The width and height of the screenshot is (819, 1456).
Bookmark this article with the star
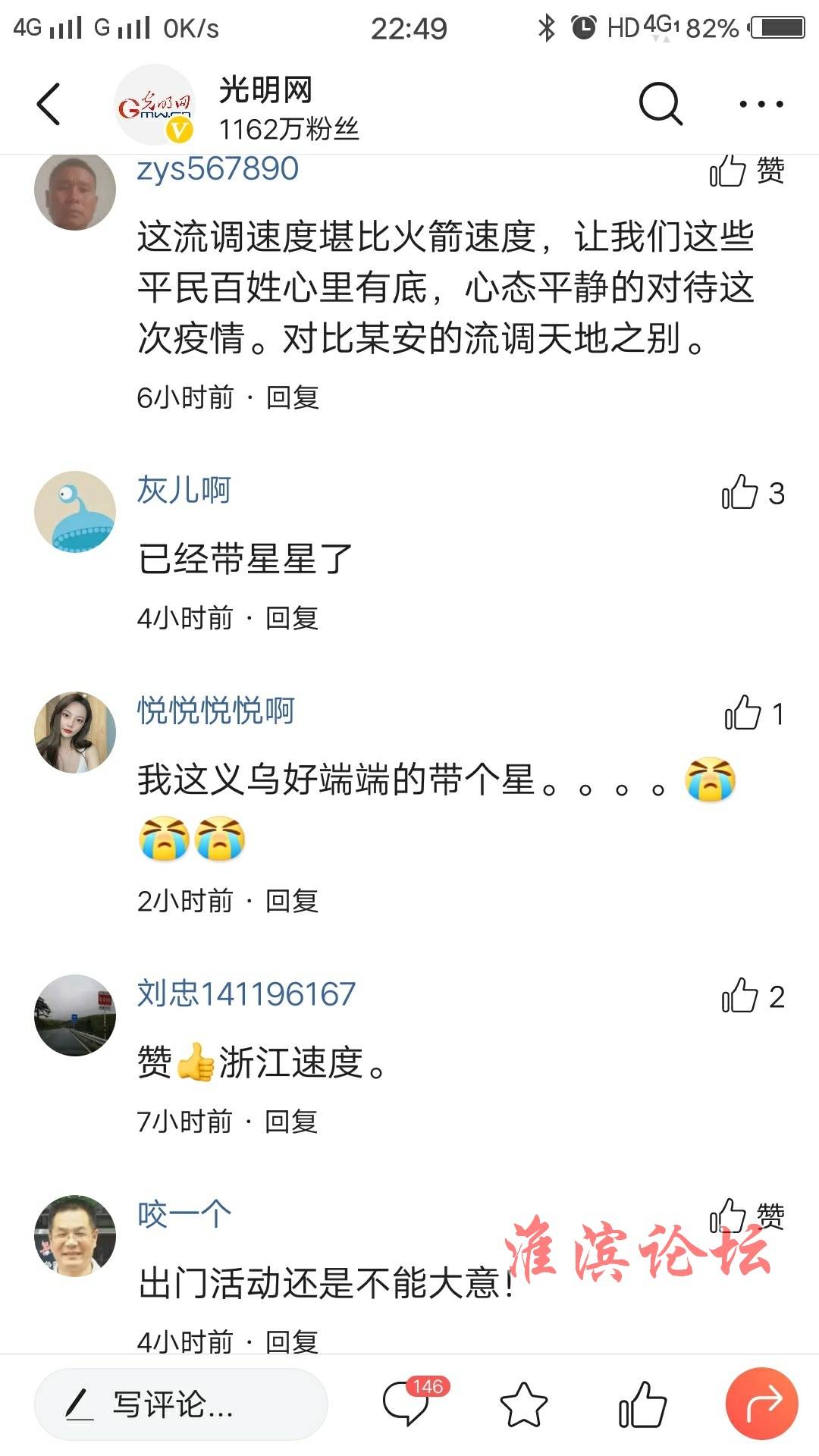tap(523, 1404)
